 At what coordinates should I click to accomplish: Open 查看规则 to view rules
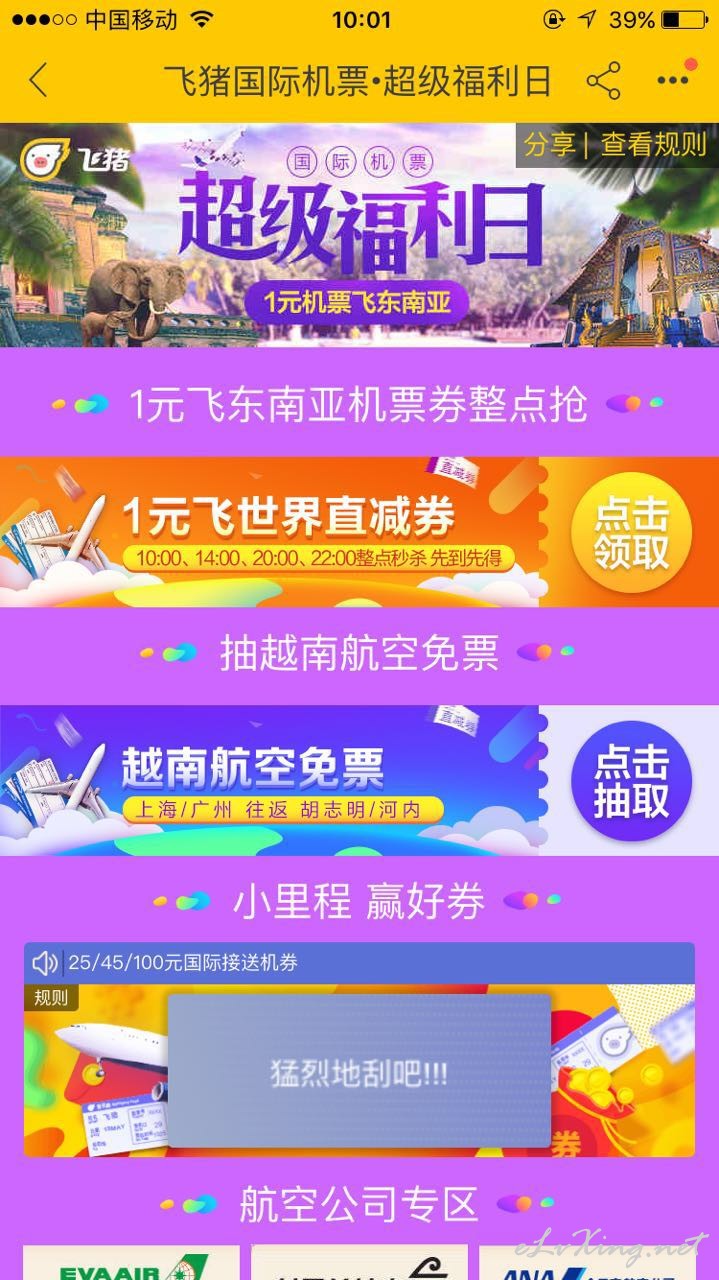(x=653, y=144)
